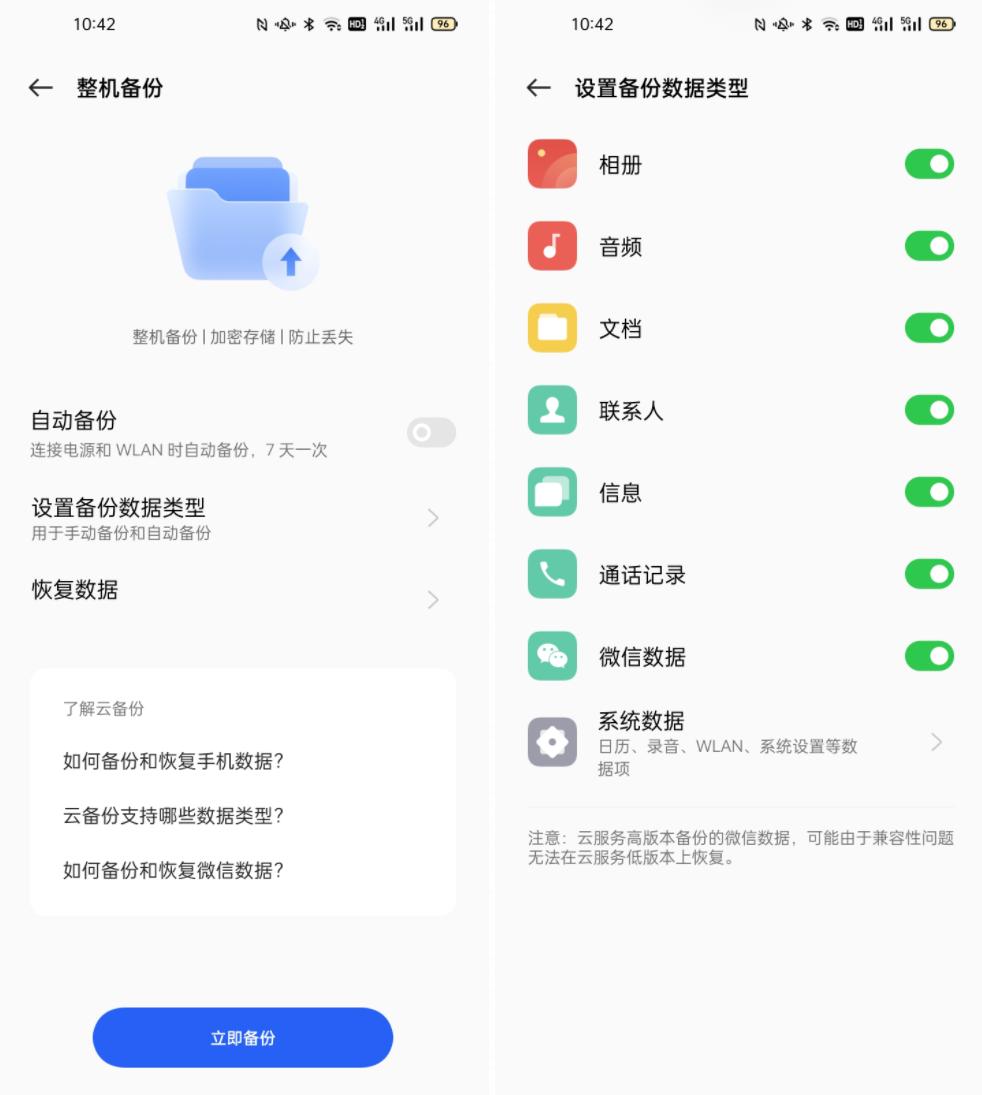
Task: Tap the 信息 messages icon
Action: point(552,492)
